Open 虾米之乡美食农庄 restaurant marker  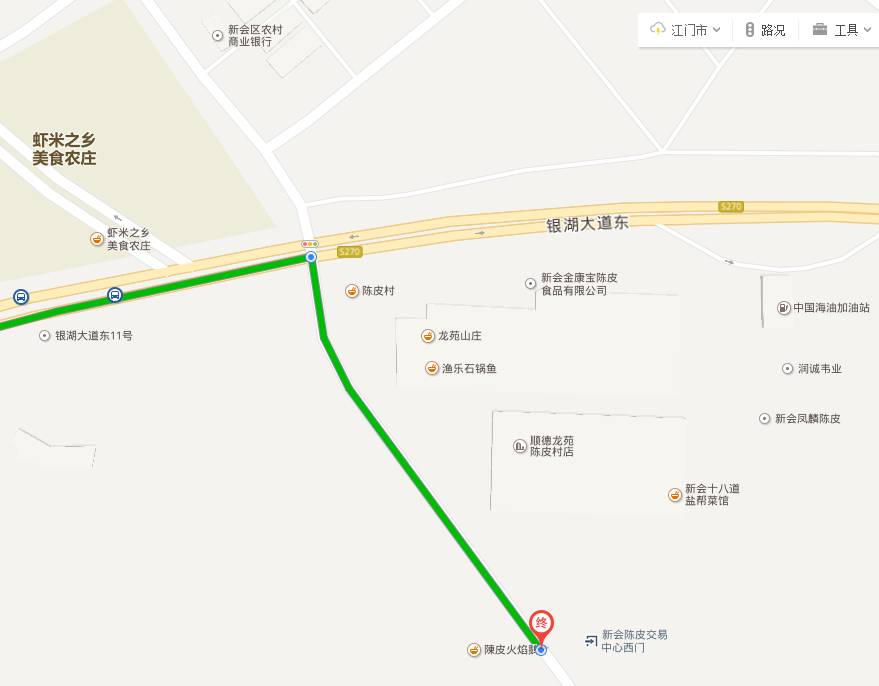coord(97,239)
